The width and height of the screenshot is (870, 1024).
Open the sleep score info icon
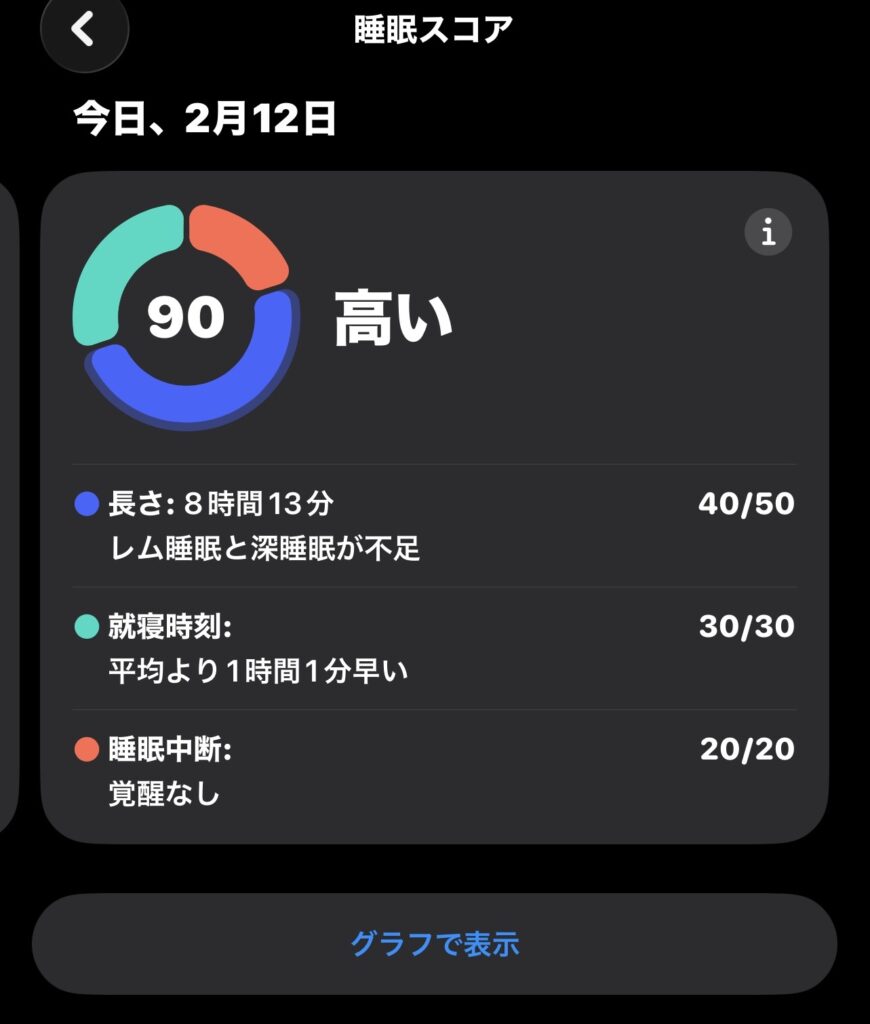click(768, 232)
